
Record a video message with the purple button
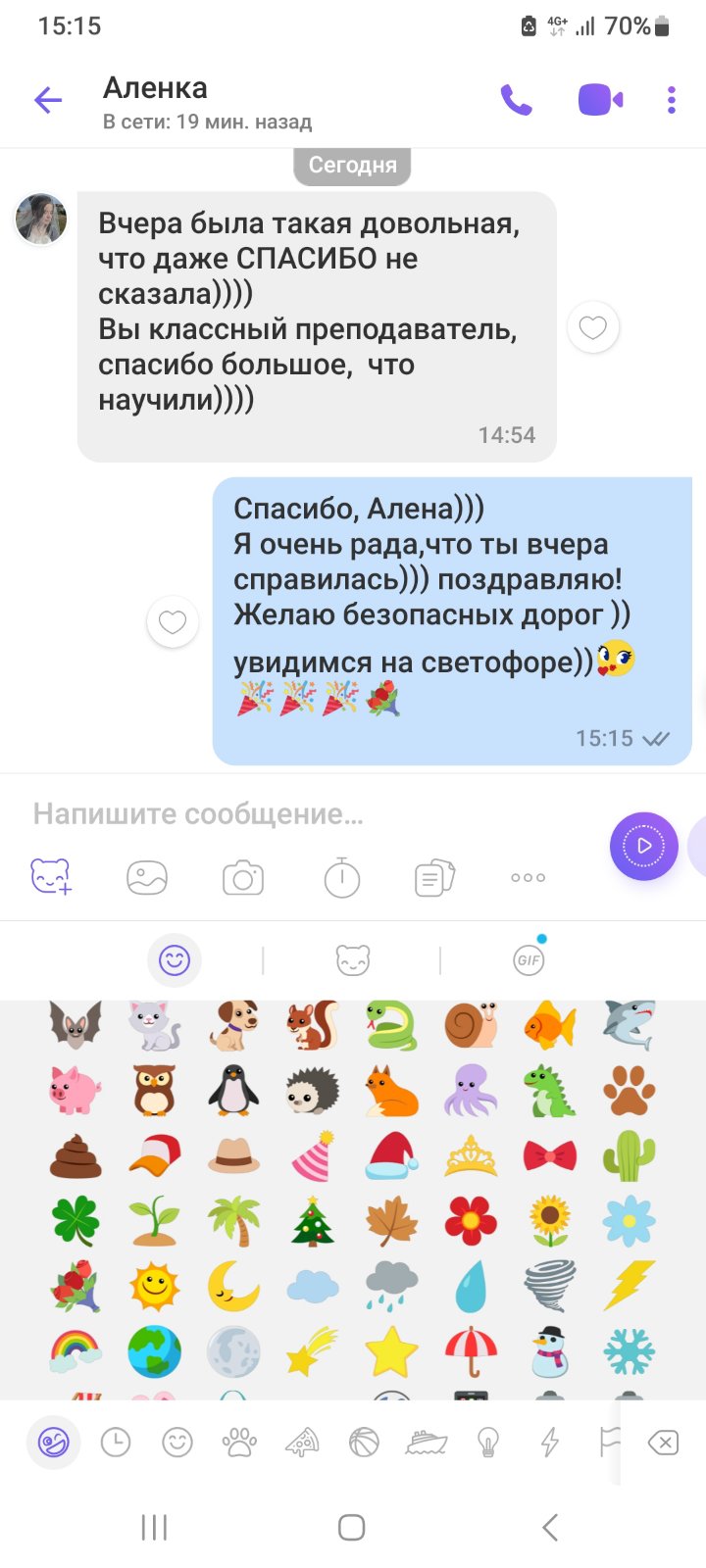tap(643, 846)
